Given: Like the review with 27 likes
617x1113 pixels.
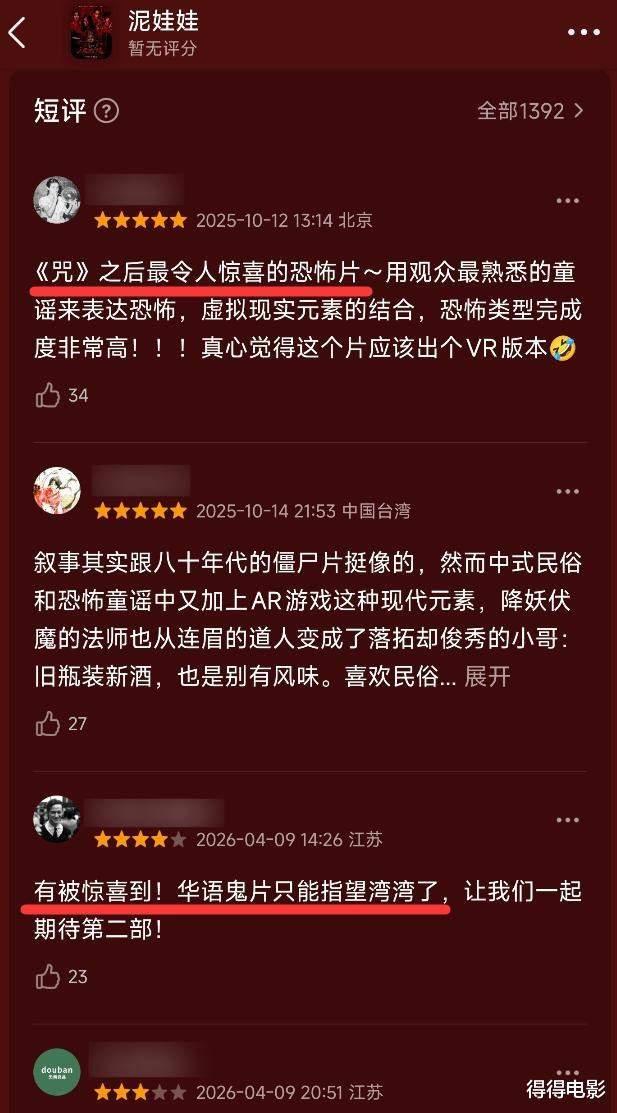Looking at the screenshot, I should pyautogui.click(x=48, y=723).
